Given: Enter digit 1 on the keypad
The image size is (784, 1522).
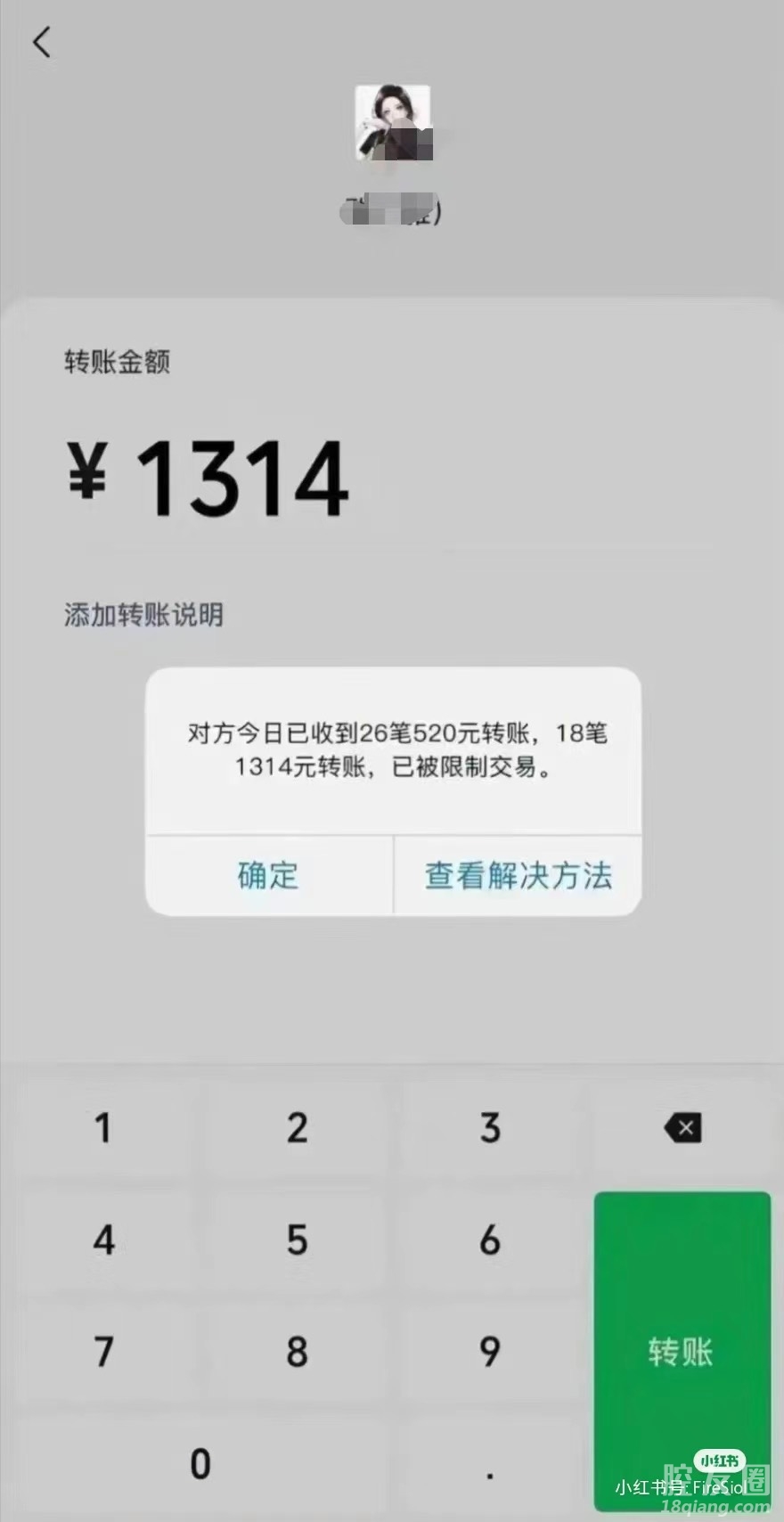Looking at the screenshot, I should (x=103, y=1128).
